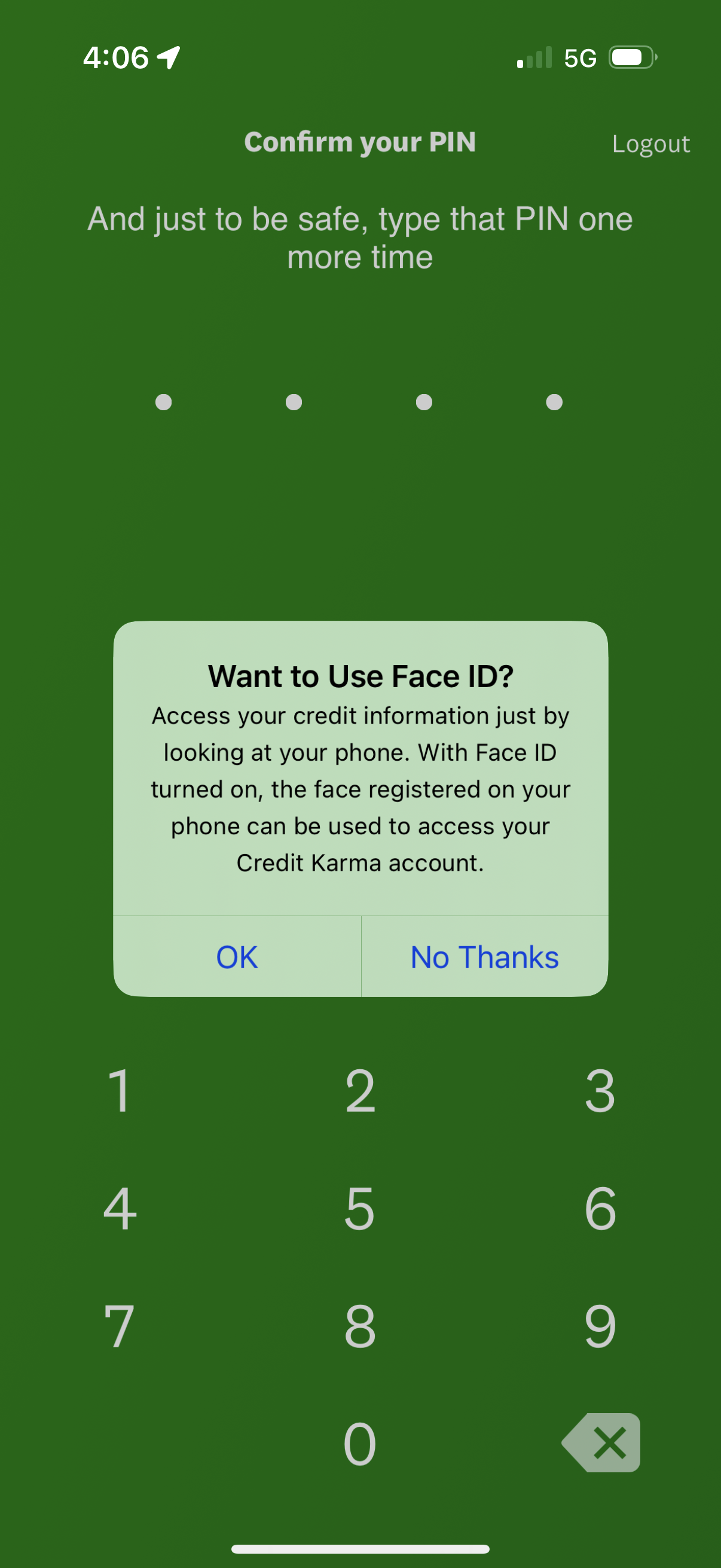Decline Face ID with No Thanks
This screenshot has width=721, height=1568.
point(484,956)
